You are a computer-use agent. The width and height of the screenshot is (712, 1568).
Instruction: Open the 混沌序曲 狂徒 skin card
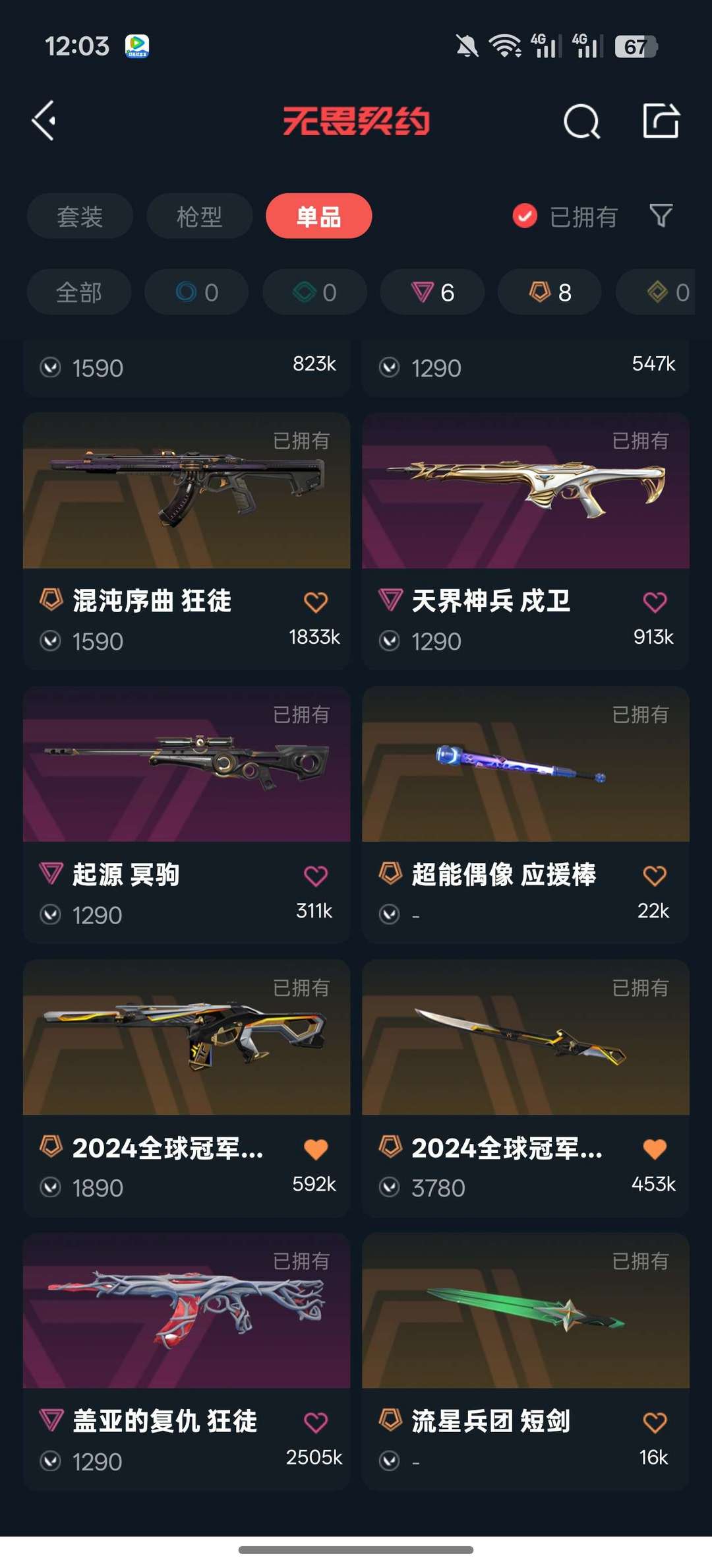187,491
